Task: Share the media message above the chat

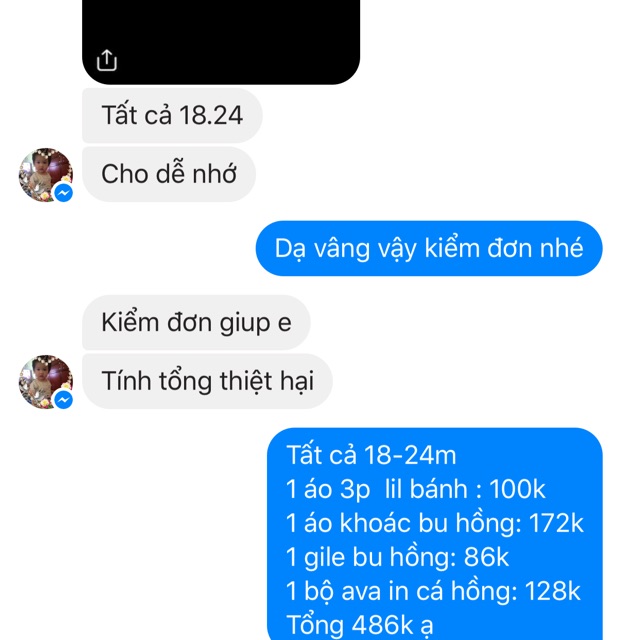Action: tap(107, 61)
